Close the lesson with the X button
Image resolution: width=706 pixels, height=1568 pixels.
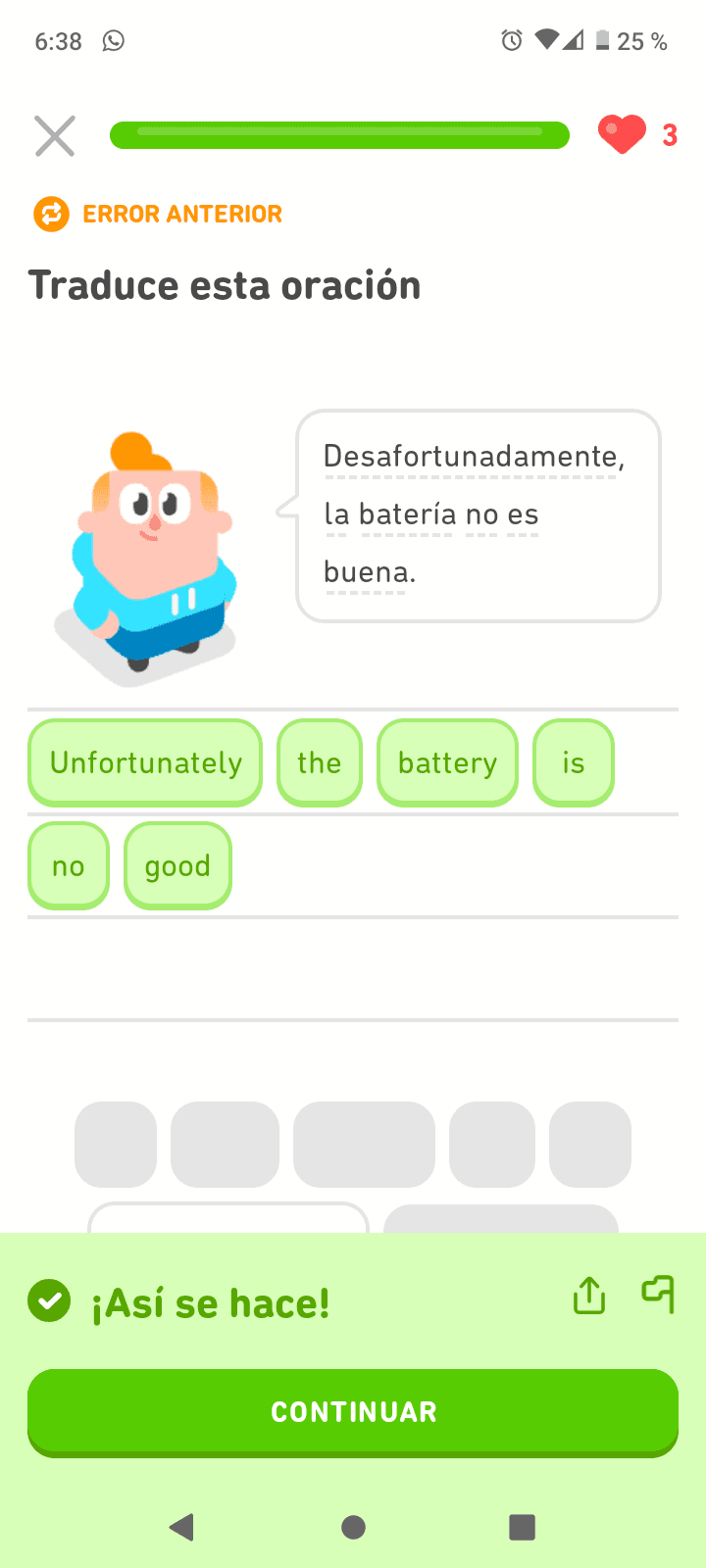coord(55,135)
